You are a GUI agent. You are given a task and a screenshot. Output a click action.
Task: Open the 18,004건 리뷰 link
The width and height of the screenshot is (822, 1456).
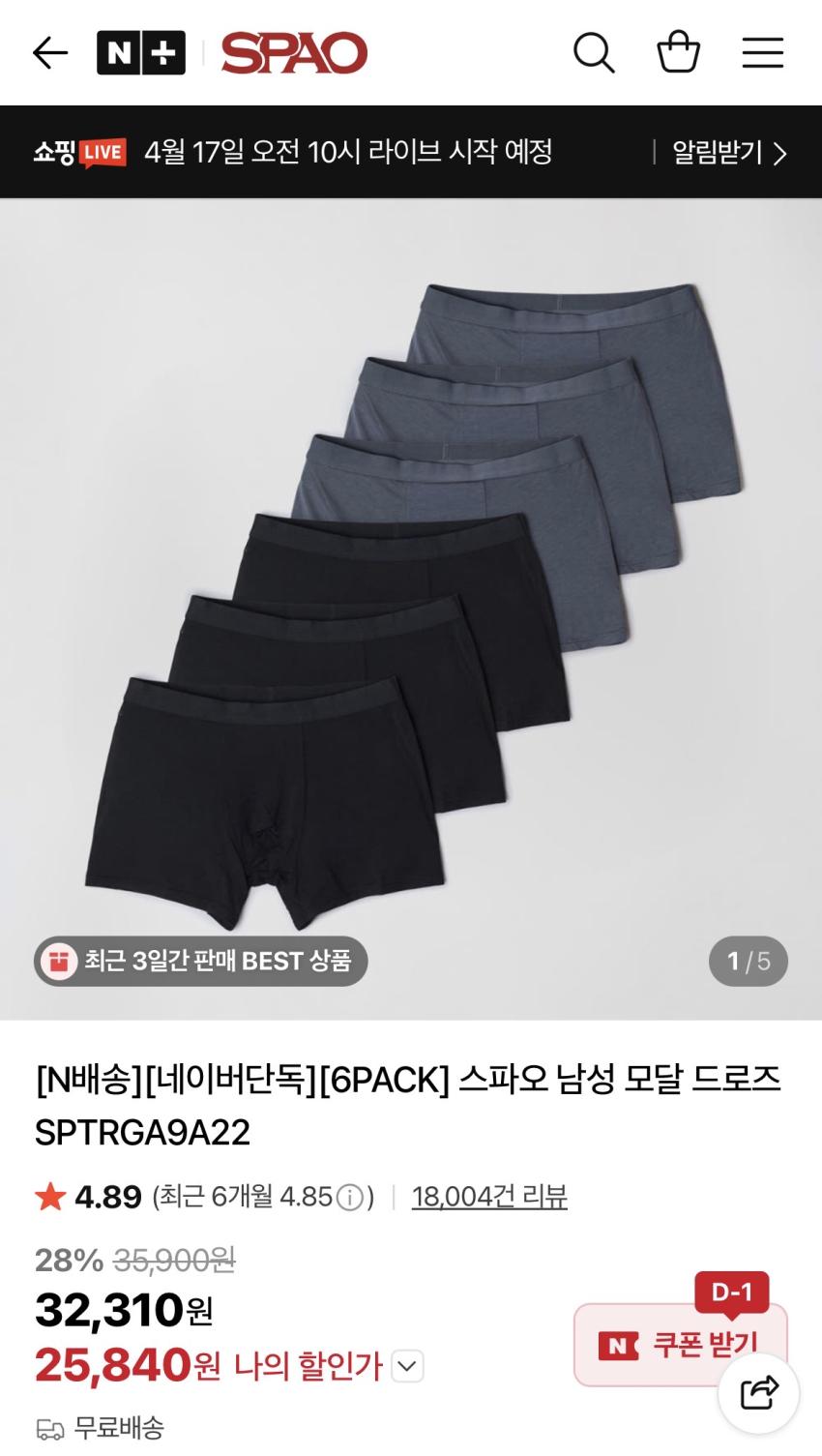(489, 1197)
